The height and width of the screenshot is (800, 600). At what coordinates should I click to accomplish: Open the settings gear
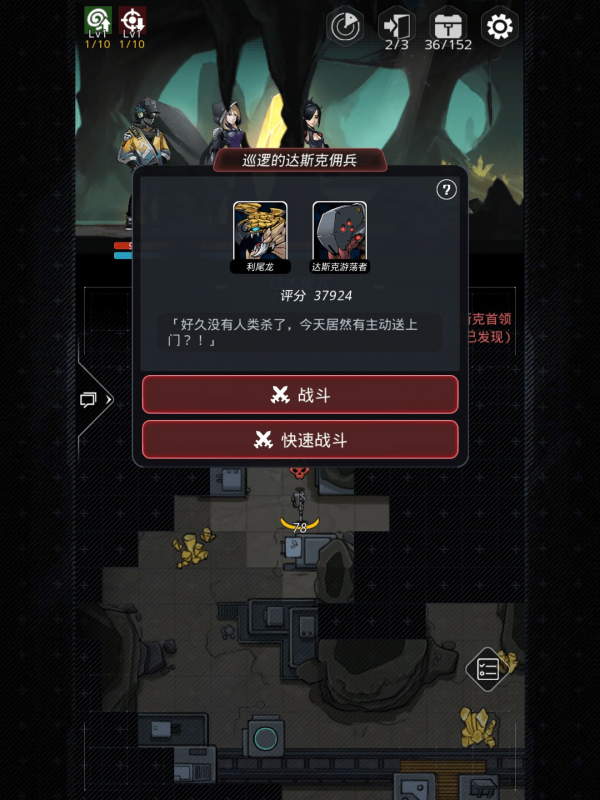click(499, 25)
